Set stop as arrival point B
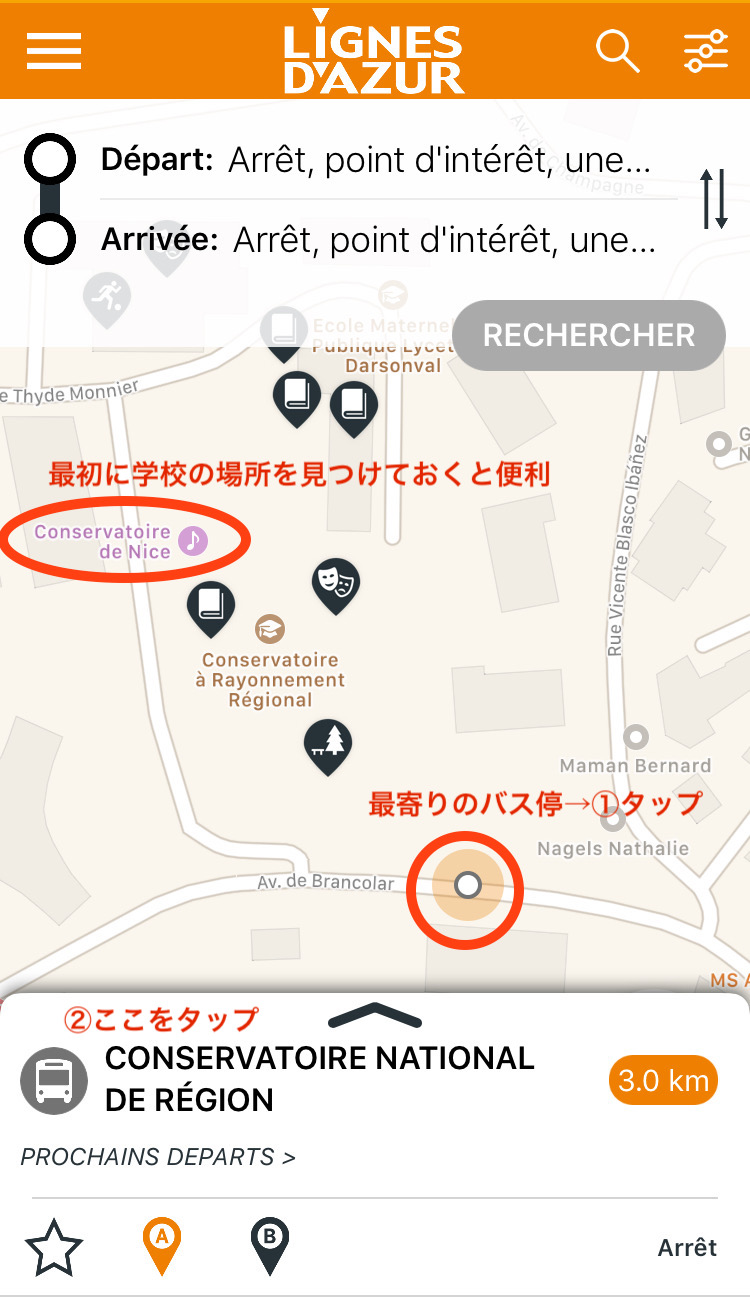 coord(268,1245)
